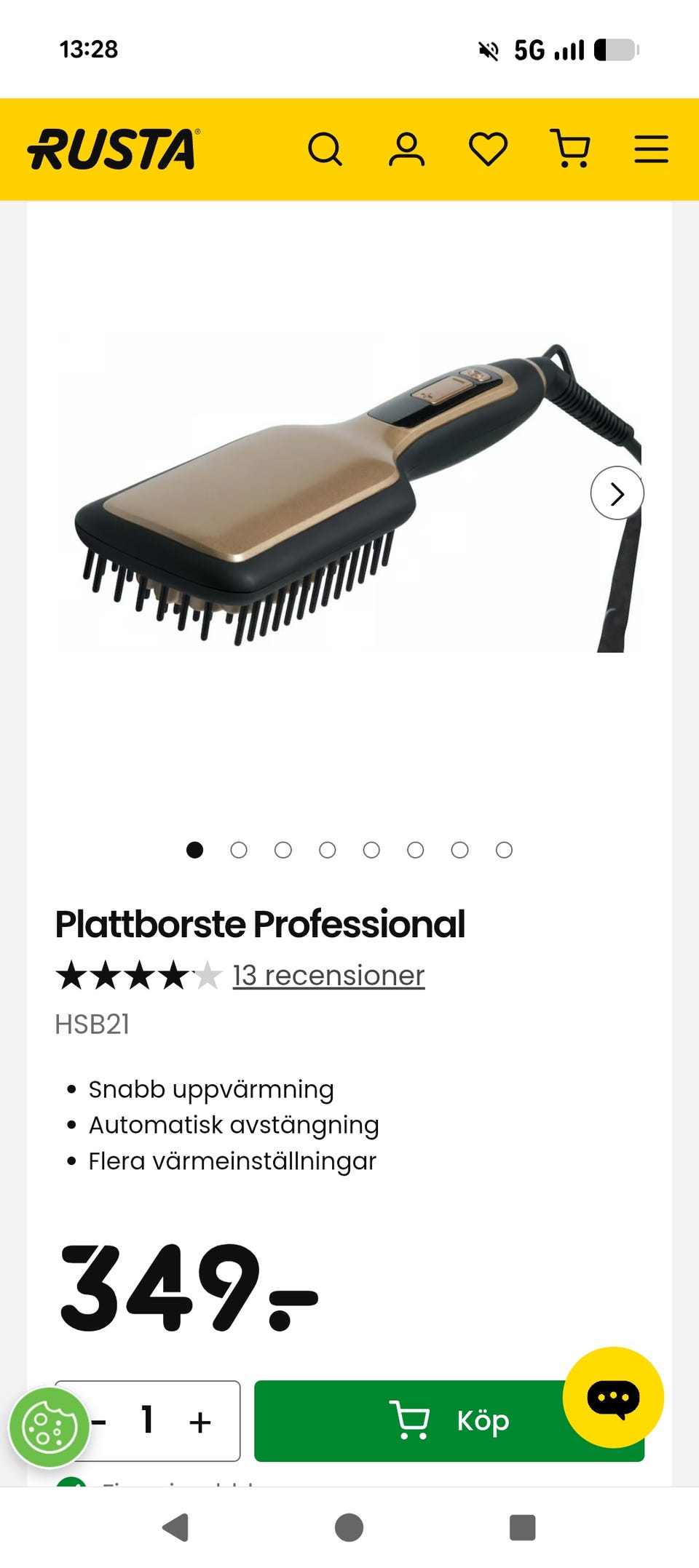Open the user account icon

[406, 150]
